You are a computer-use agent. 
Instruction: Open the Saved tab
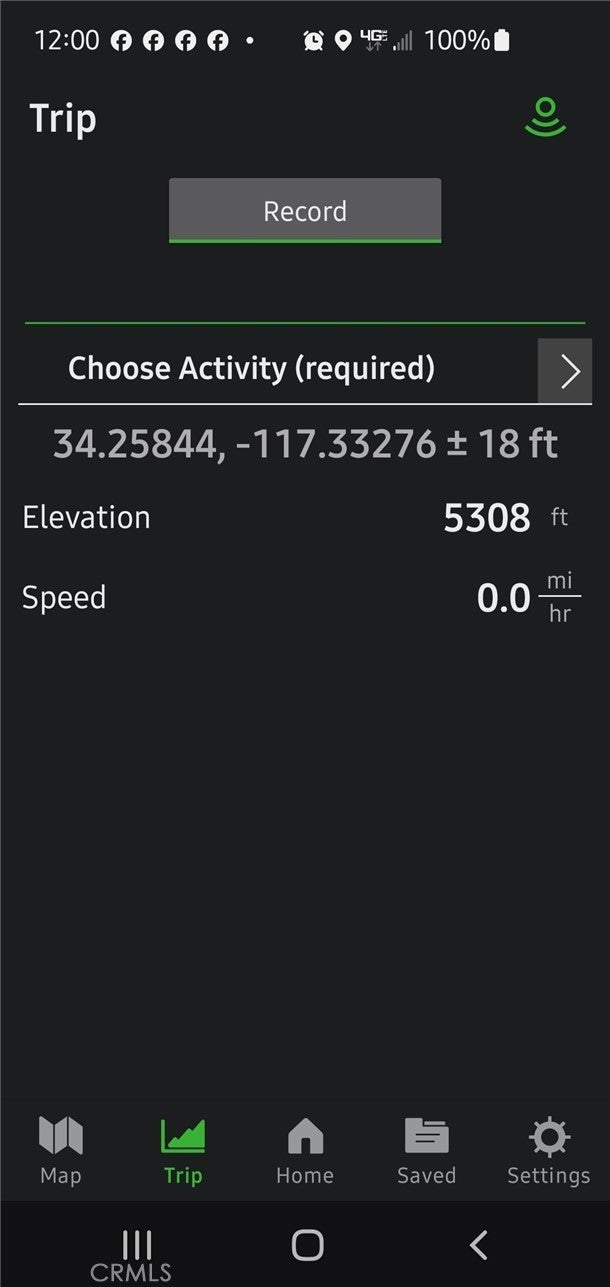click(x=426, y=1150)
